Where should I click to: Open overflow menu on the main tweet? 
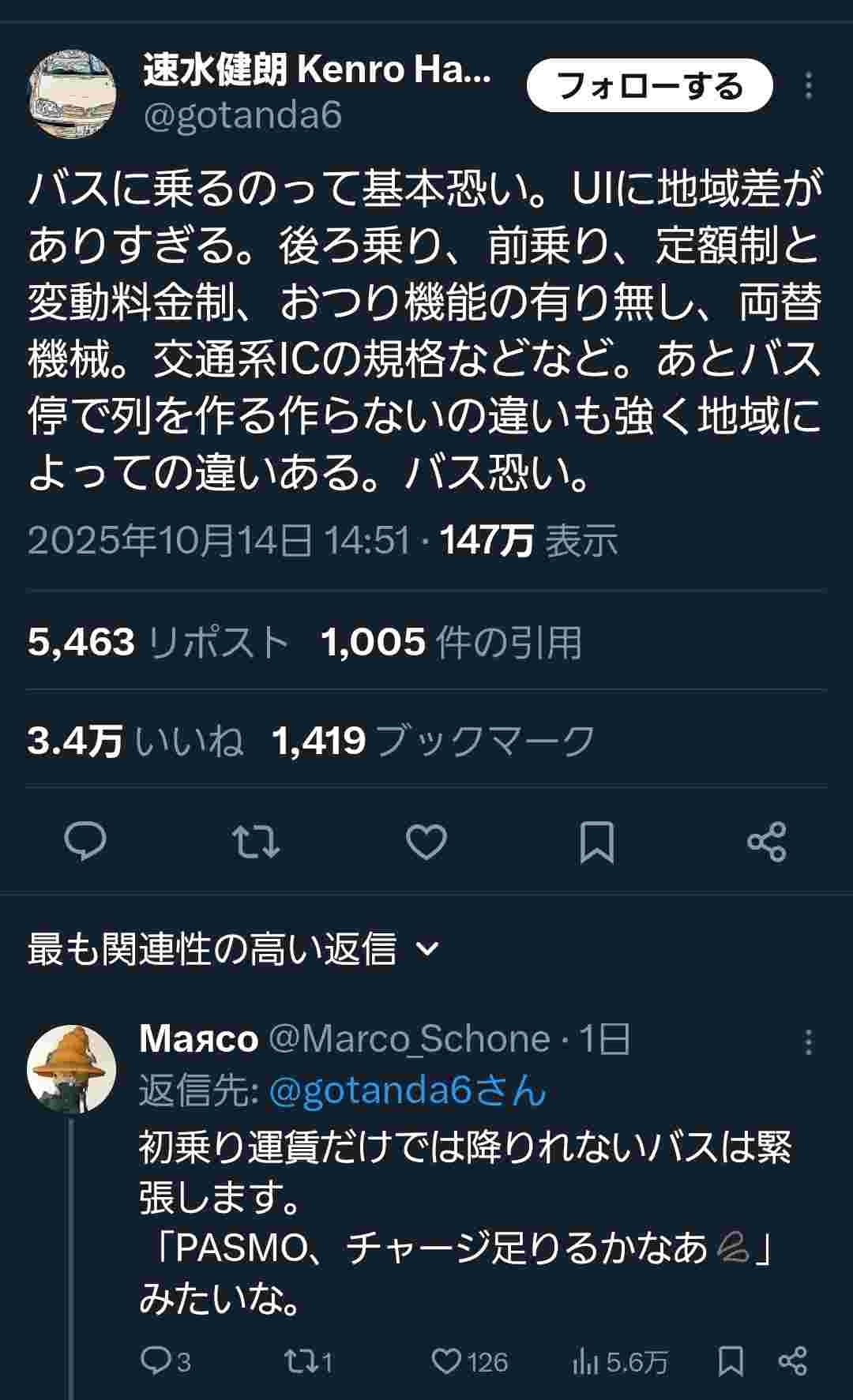coord(808,85)
